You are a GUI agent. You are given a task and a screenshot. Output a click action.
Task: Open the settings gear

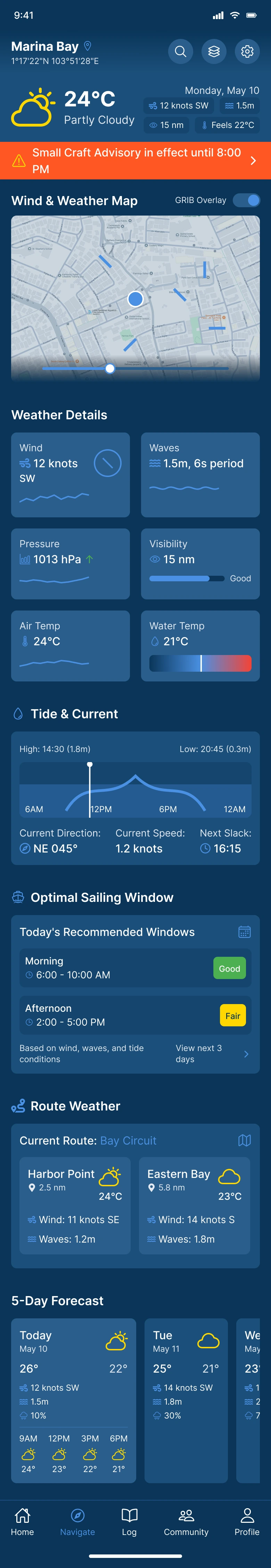[x=247, y=52]
